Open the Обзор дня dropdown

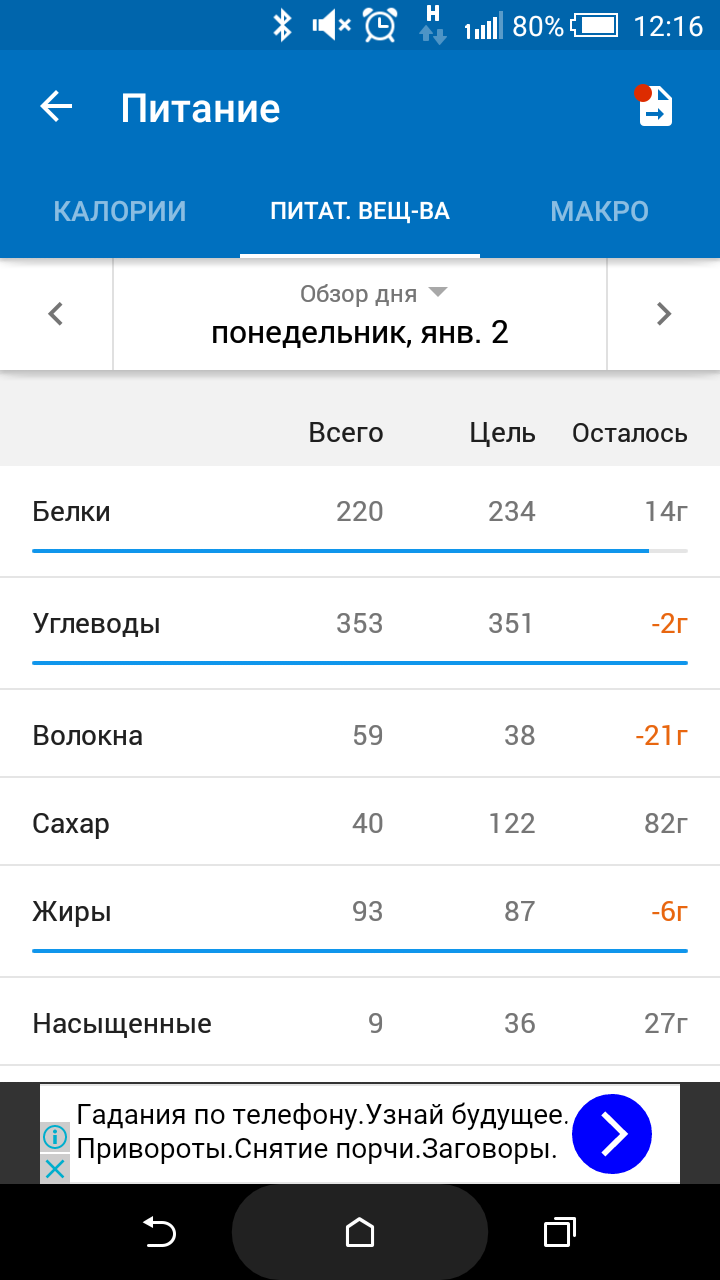[x=373, y=294]
